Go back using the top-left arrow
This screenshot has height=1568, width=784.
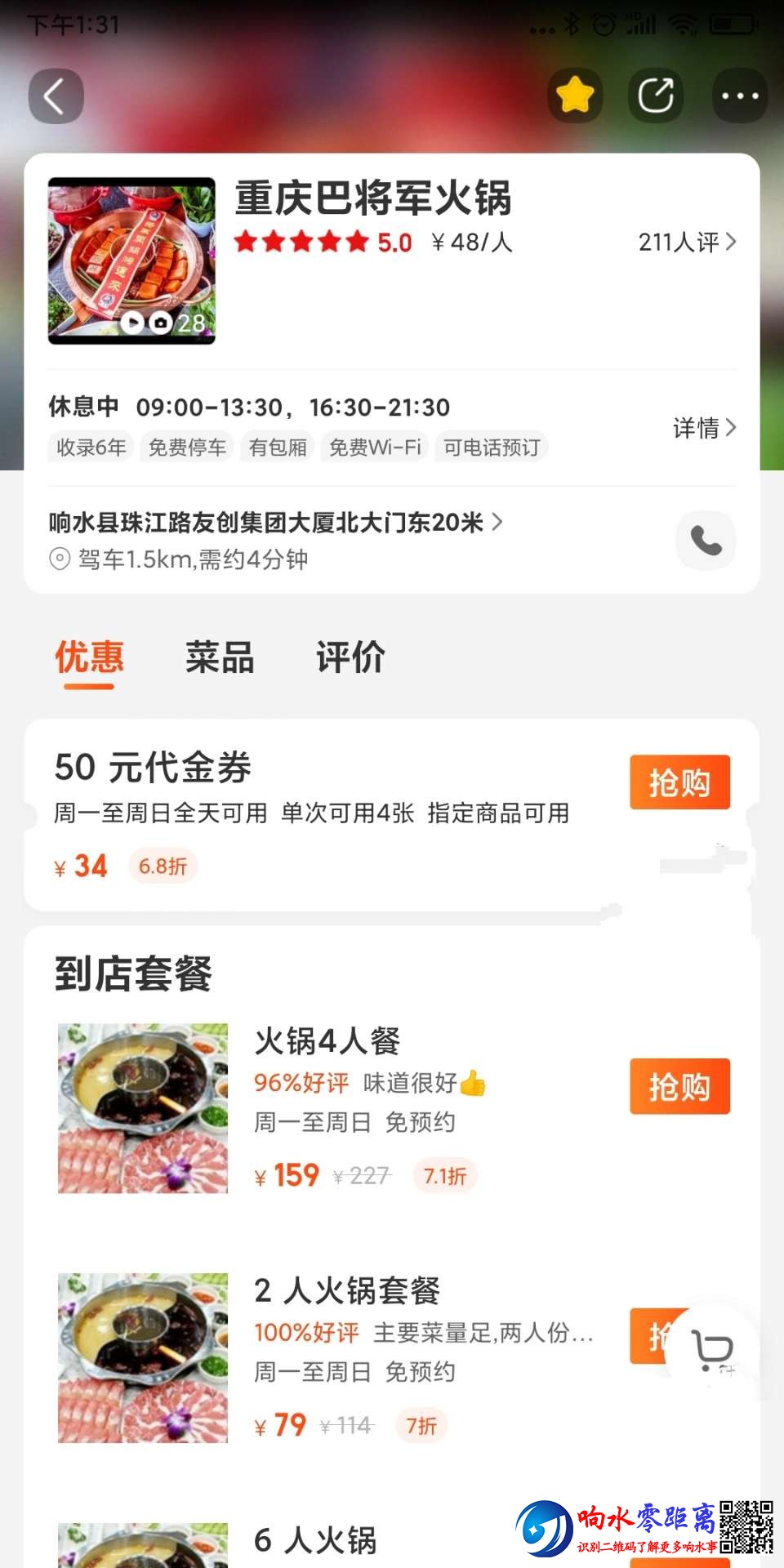pyautogui.click(x=56, y=96)
